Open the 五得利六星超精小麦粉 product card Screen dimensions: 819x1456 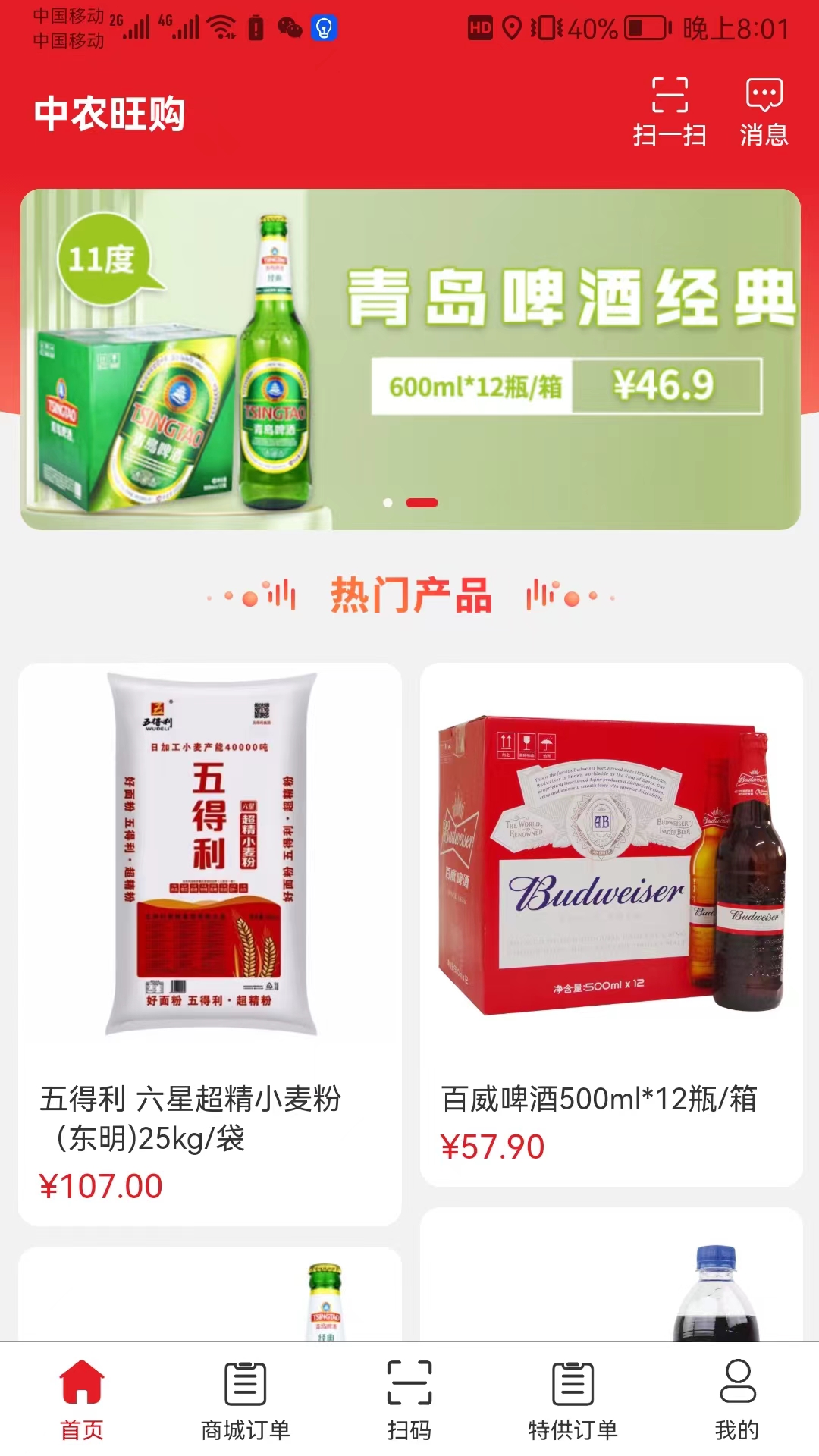coord(210,943)
